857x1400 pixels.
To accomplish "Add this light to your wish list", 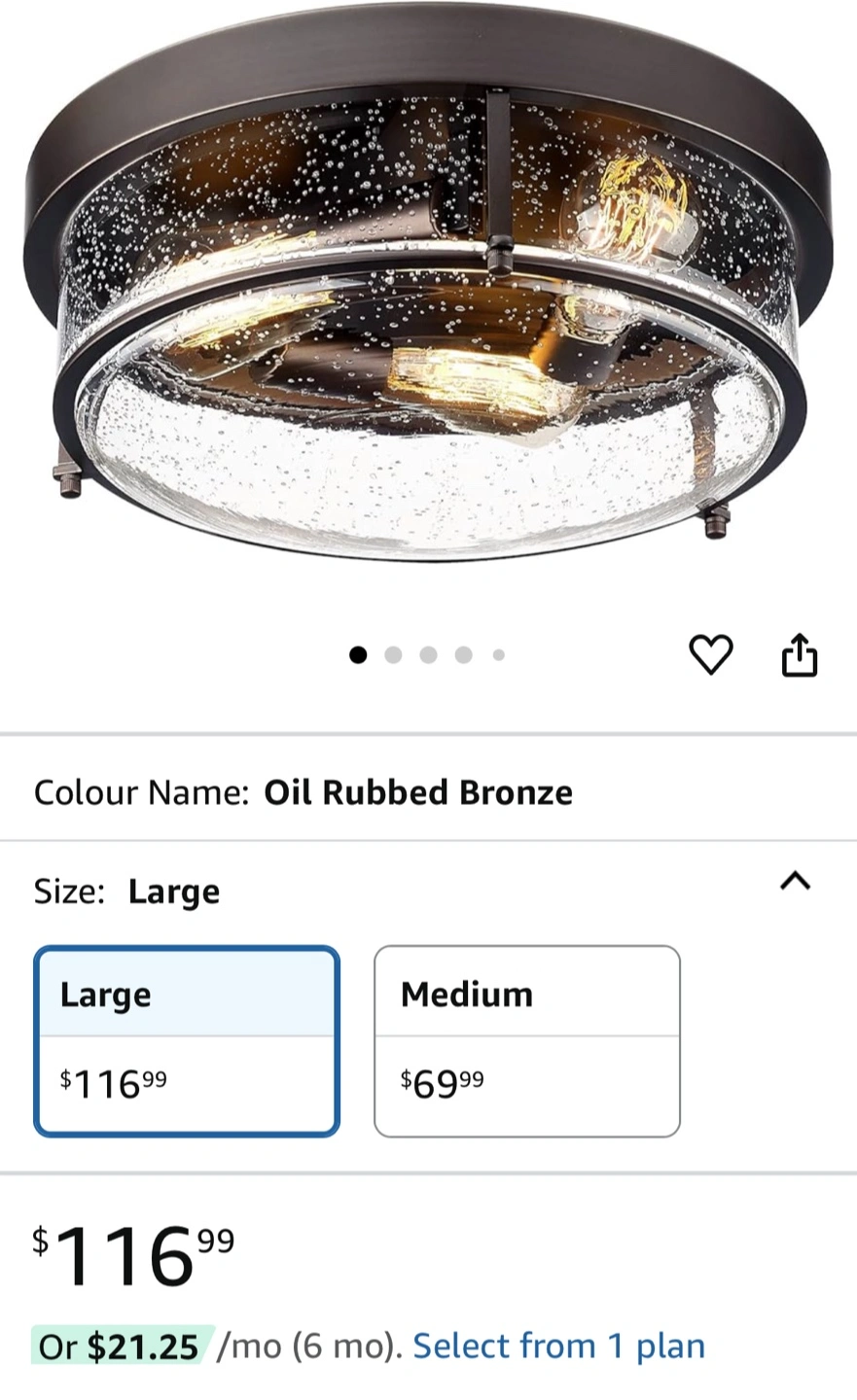I will [x=711, y=654].
